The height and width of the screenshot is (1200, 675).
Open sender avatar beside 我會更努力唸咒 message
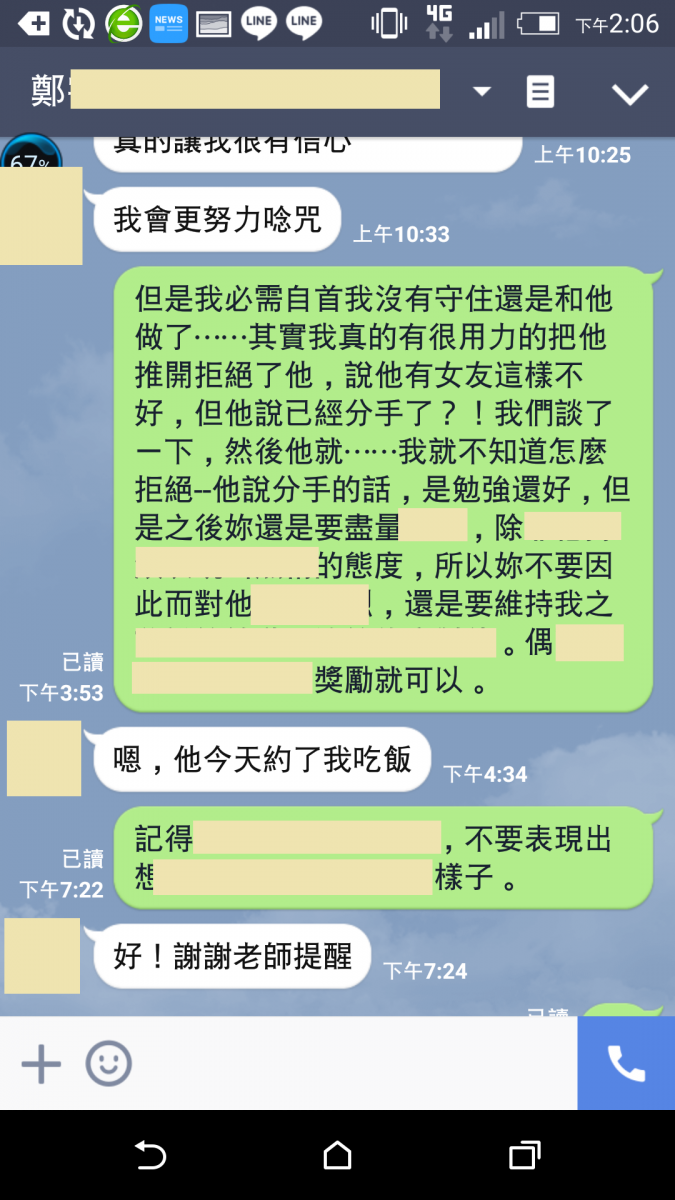click(40, 216)
